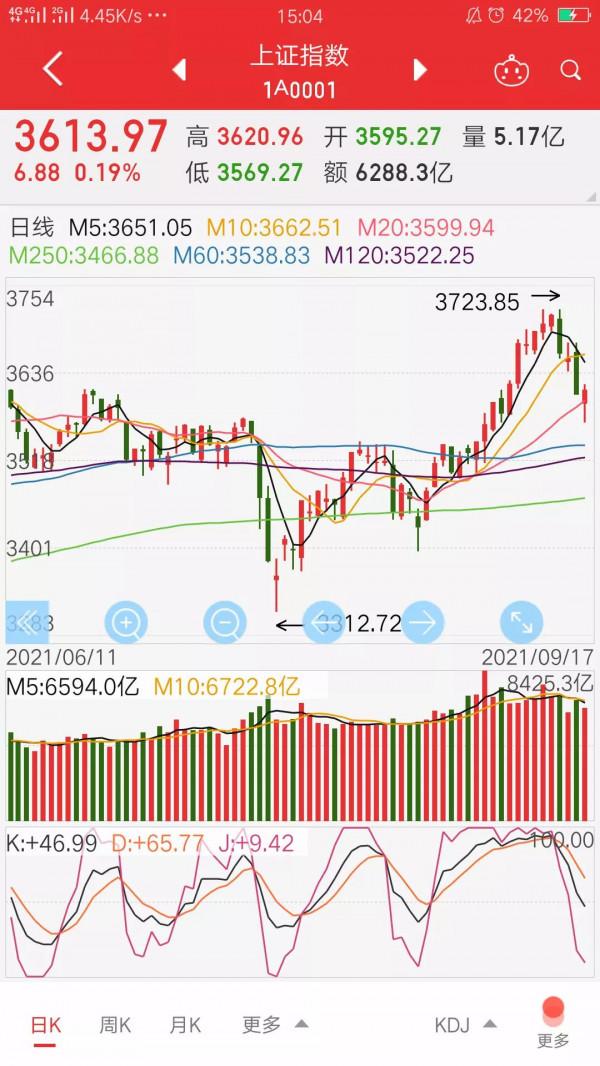Expand the chart to full screen
This screenshot has height=1066, width=600.
[521, 623]
